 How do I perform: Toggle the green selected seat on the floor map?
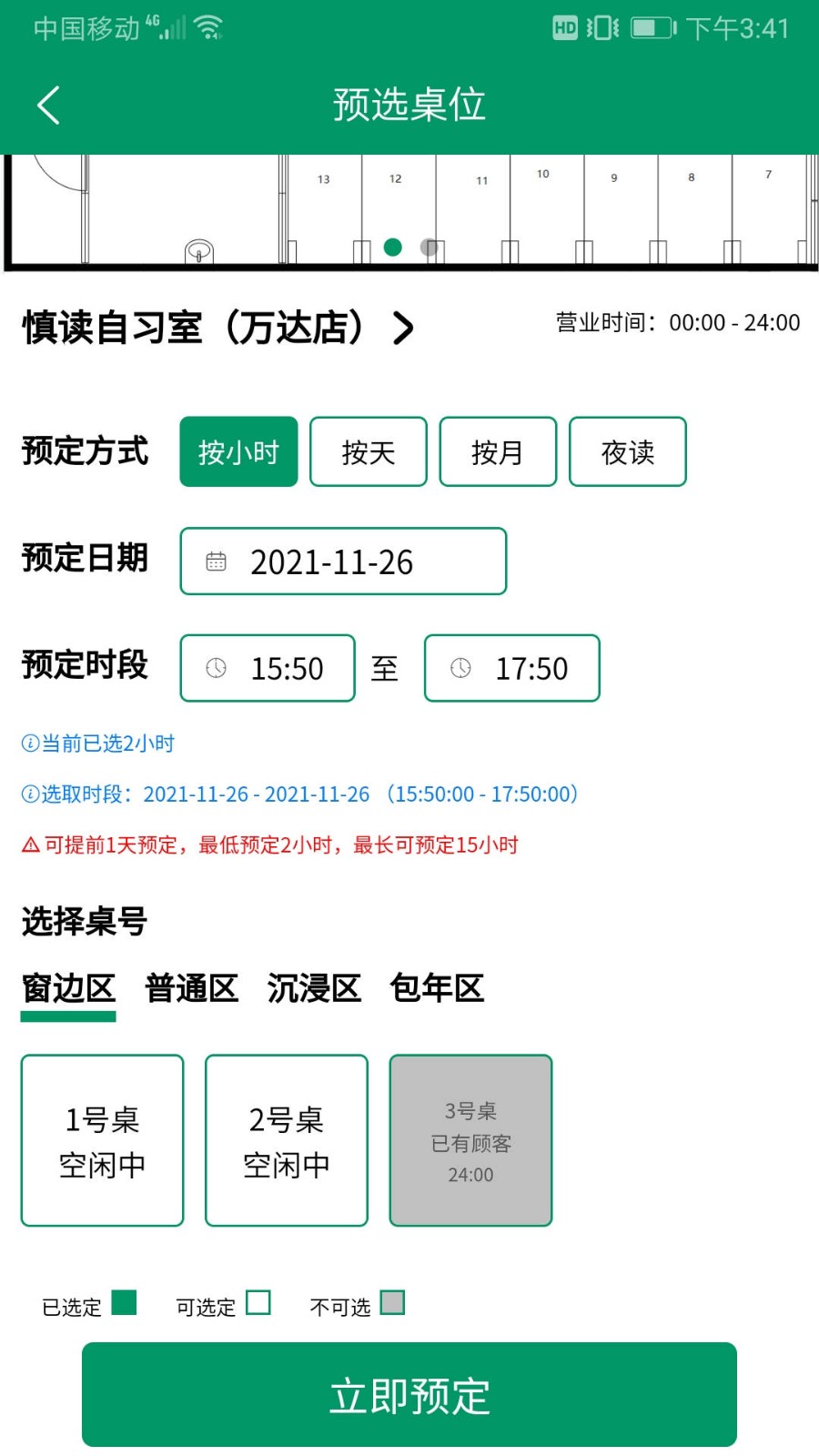pyautogui.click(x=392, y=246)
